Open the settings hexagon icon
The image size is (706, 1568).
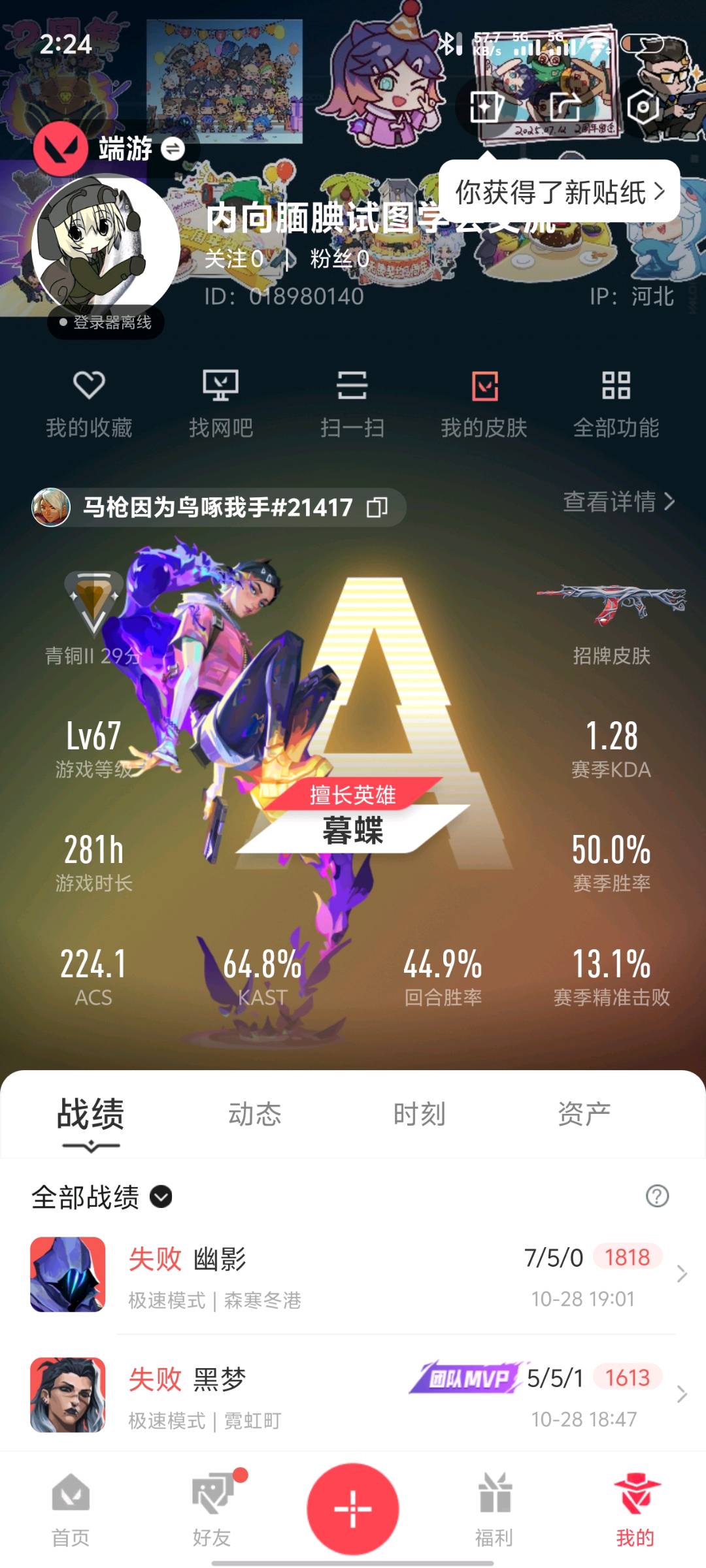tap(643, 106)
